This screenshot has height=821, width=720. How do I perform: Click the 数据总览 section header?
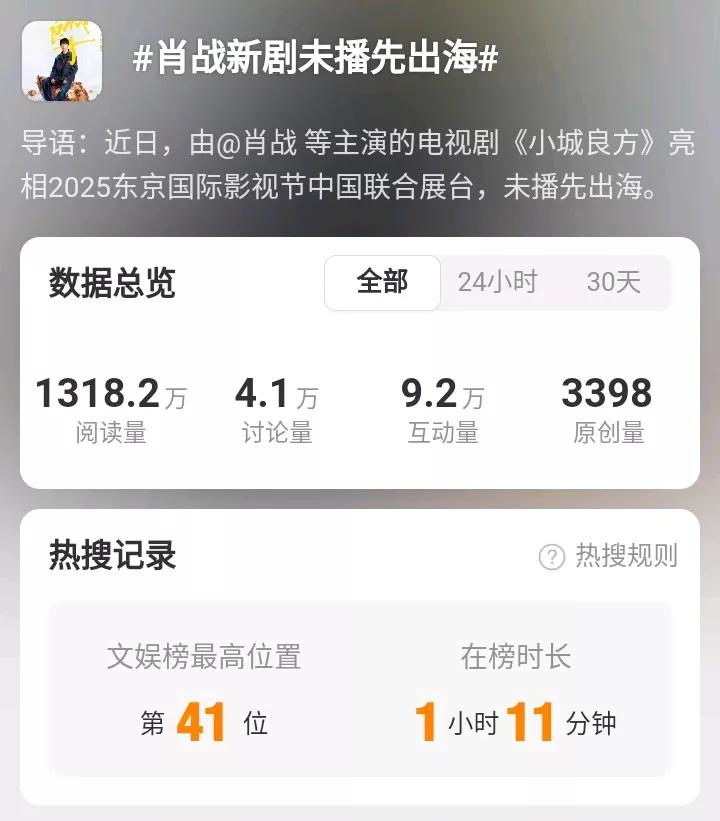coord(110,283)
